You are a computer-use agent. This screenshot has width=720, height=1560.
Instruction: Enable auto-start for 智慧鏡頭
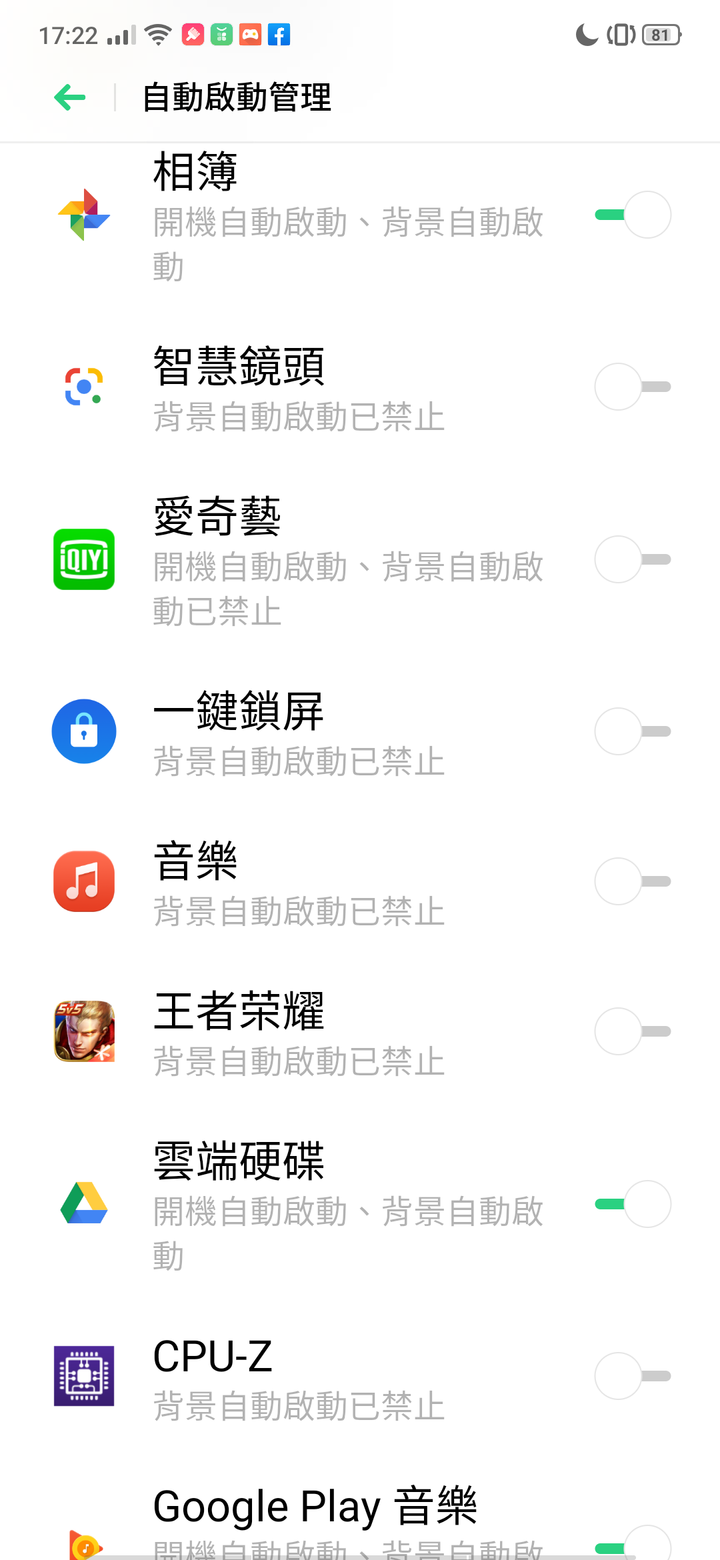click(632, 387)
